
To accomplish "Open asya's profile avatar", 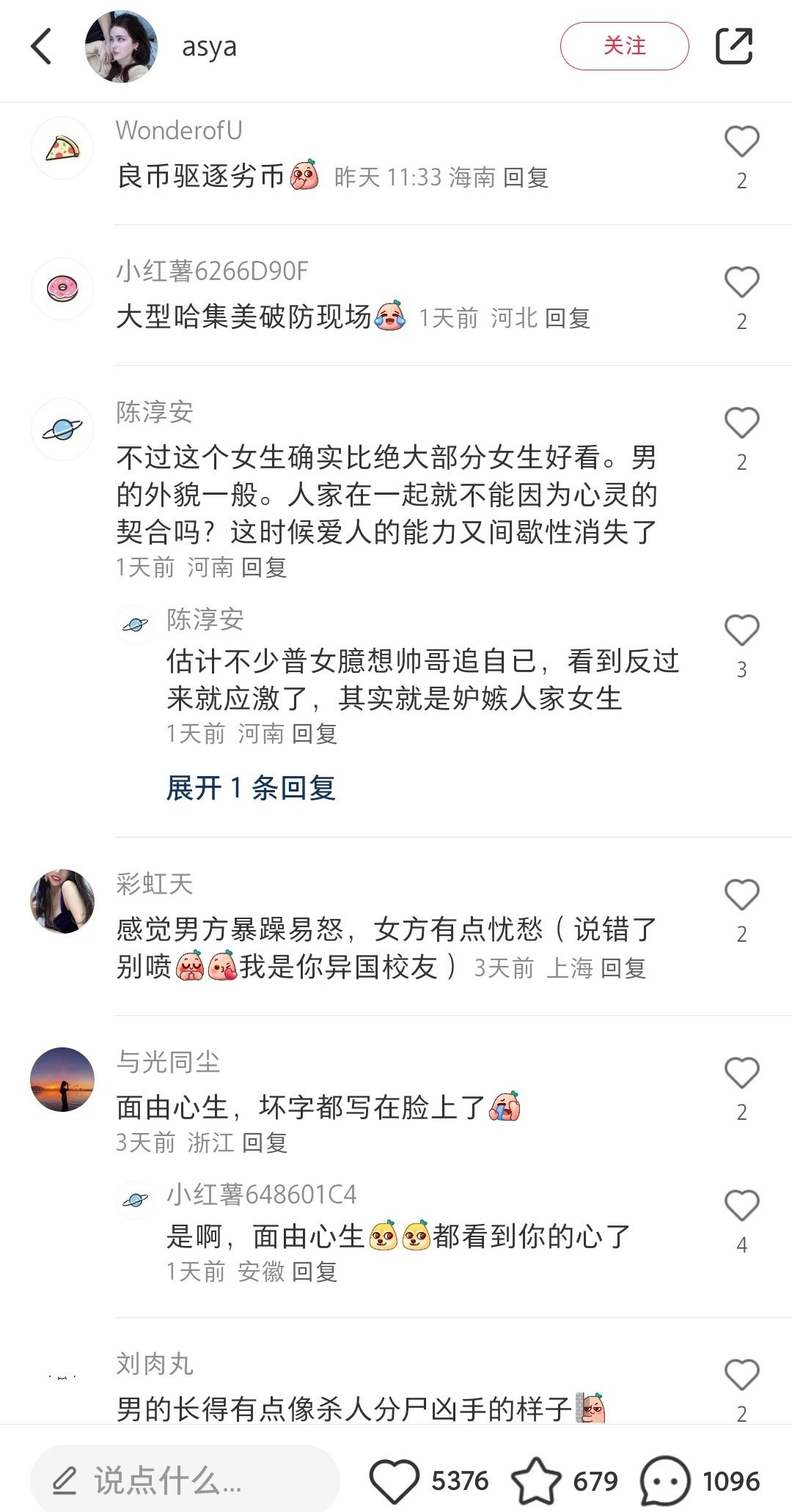I will pos(122,47).
